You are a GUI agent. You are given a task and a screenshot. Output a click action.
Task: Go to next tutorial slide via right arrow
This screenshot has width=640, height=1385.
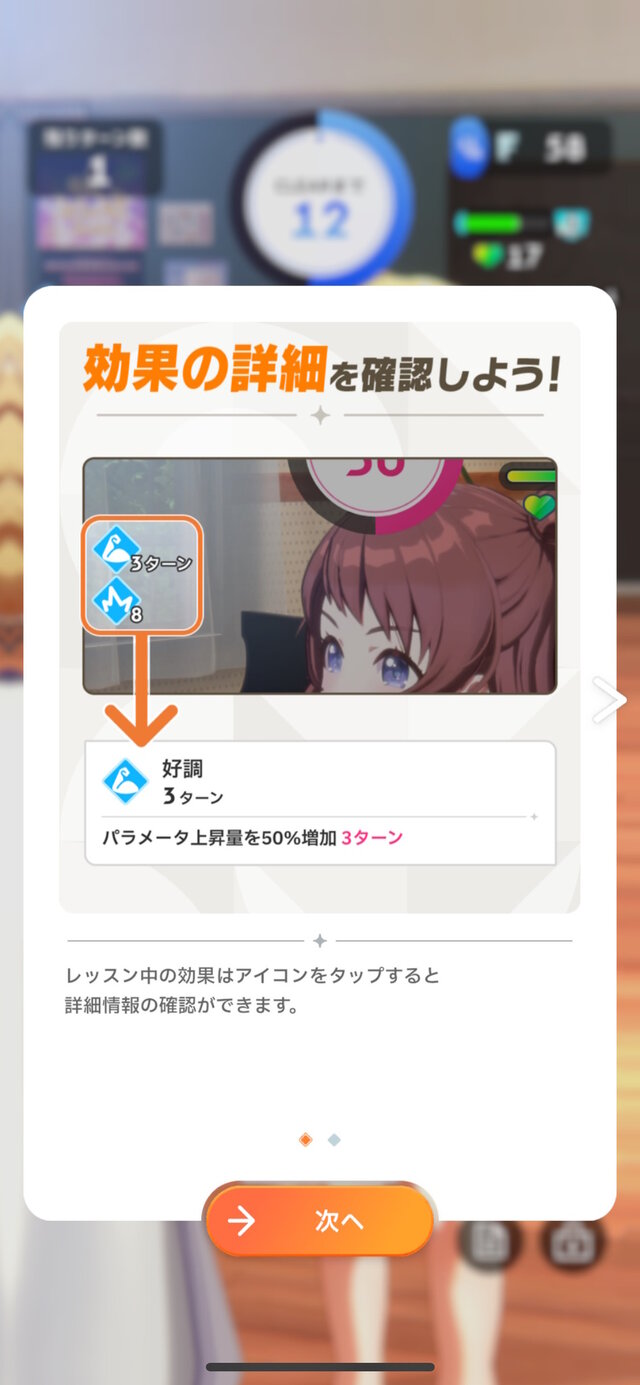click(607, 700)
